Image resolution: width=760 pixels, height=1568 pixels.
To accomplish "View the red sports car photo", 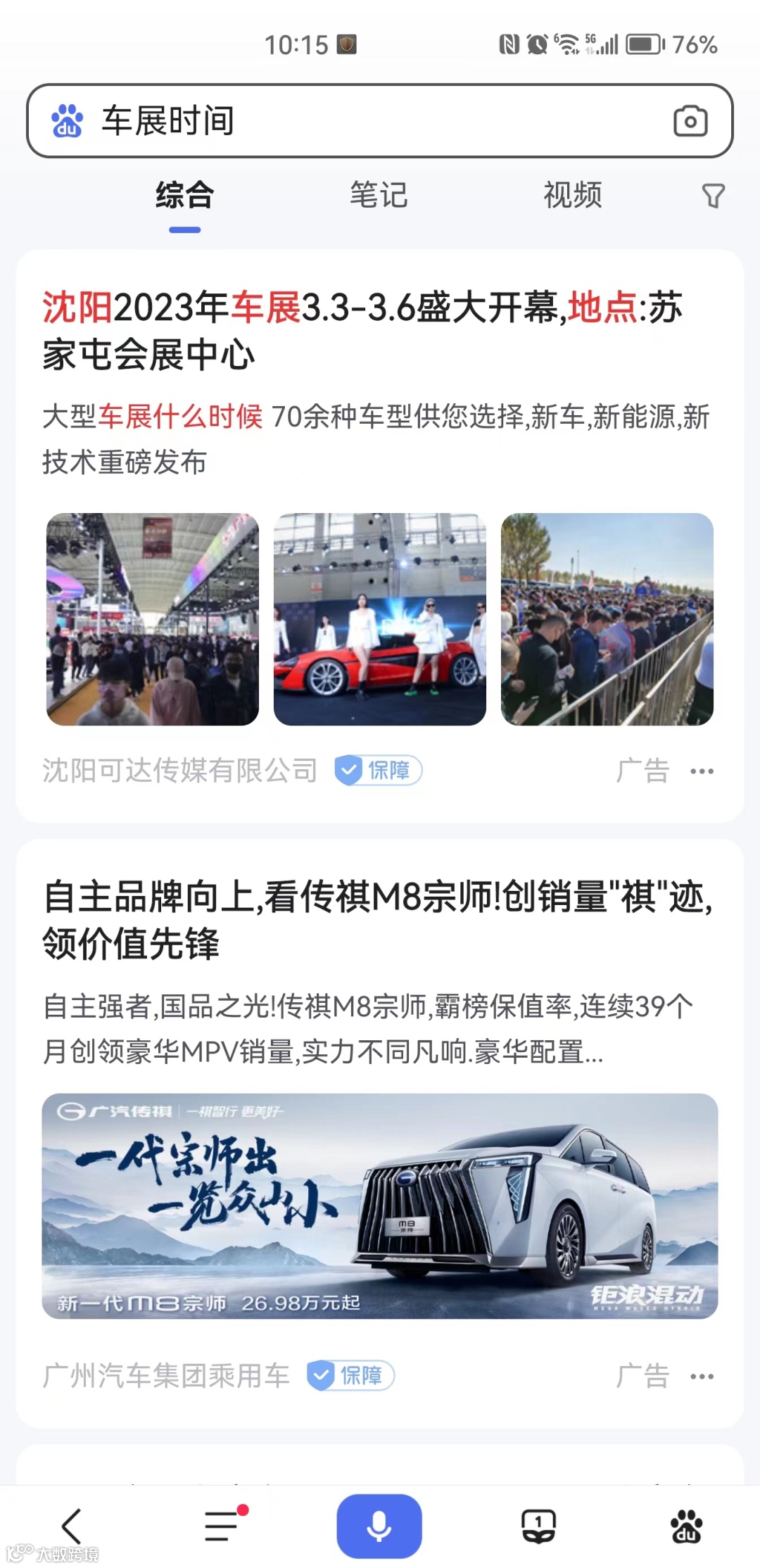I will click(x=380, y=619).
